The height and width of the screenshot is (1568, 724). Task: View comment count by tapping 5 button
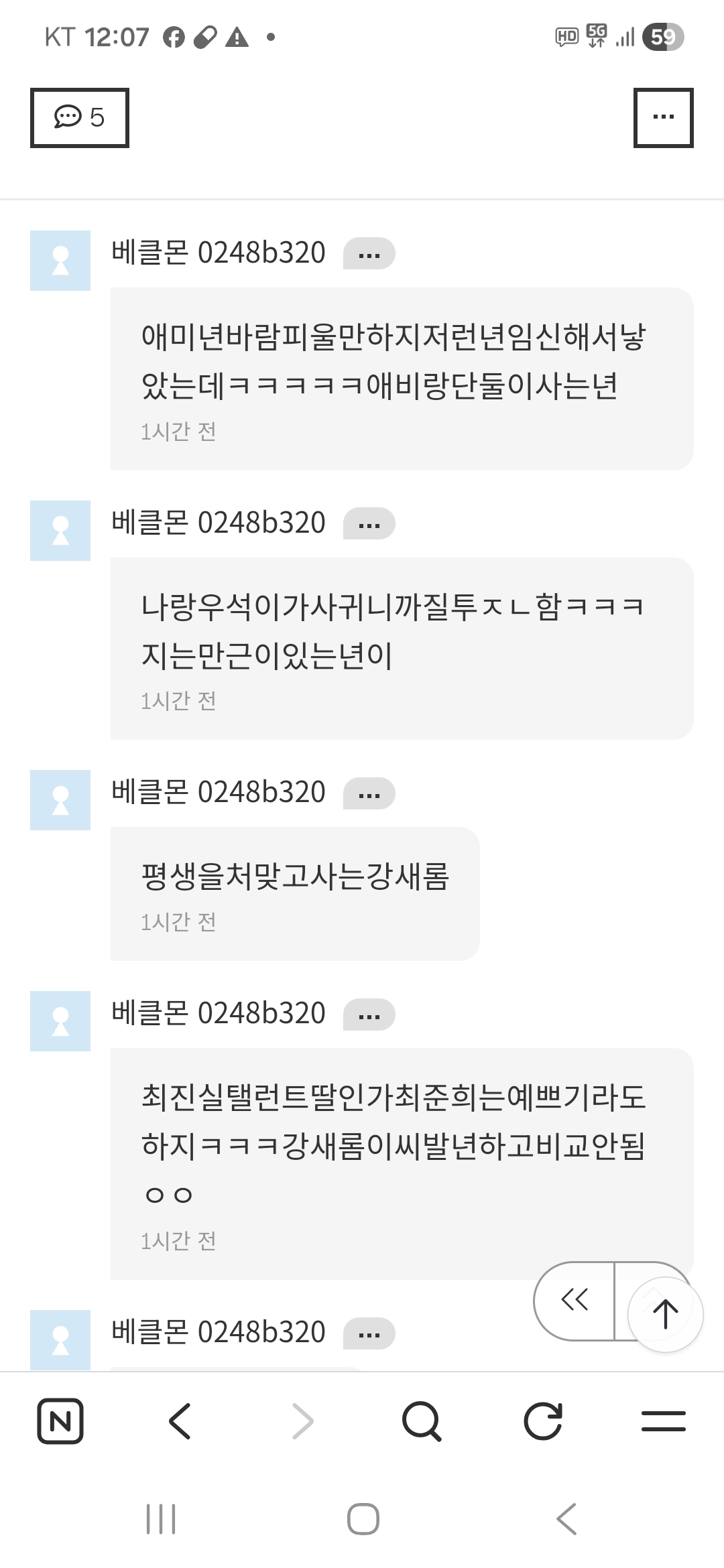click(x=78, y=117)
